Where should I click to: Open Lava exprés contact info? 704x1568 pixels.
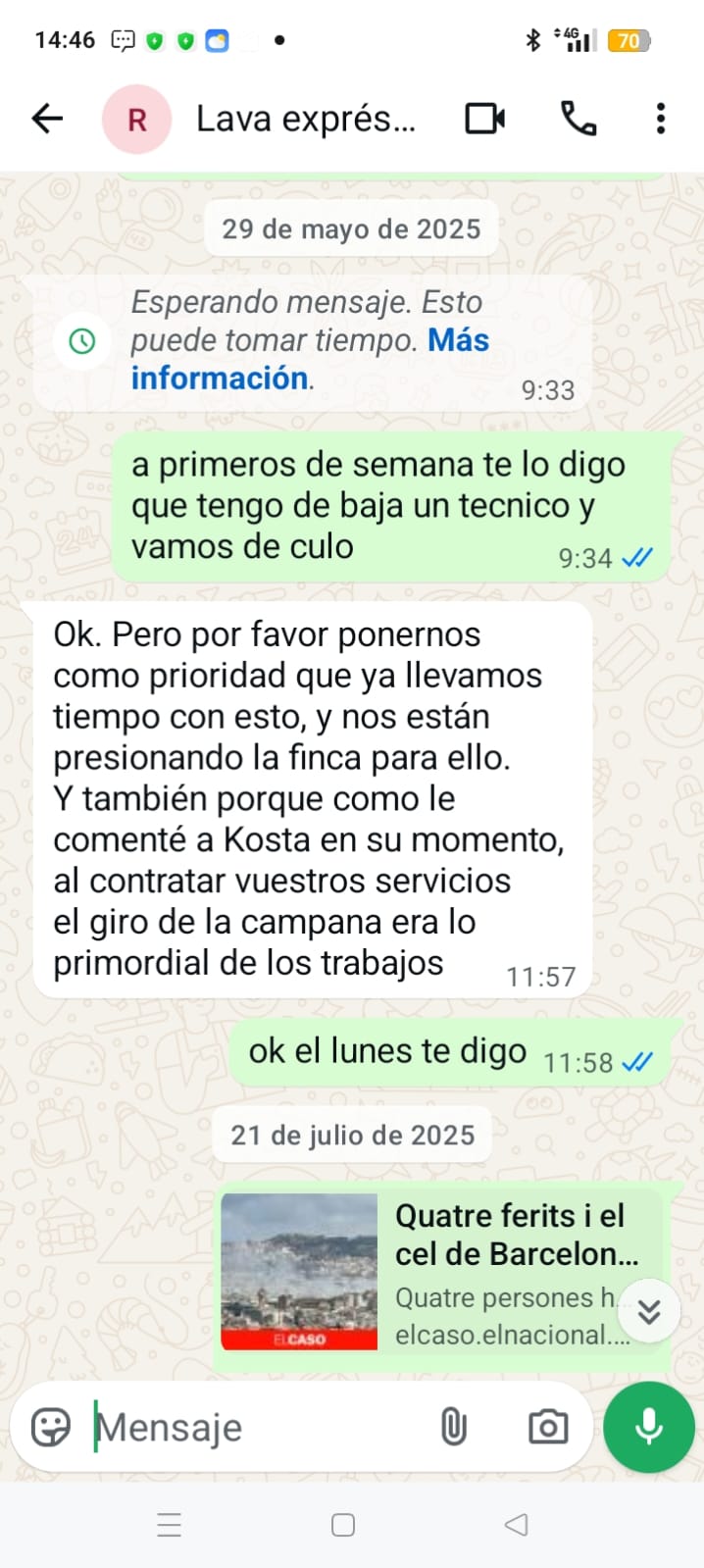point(306,120)
